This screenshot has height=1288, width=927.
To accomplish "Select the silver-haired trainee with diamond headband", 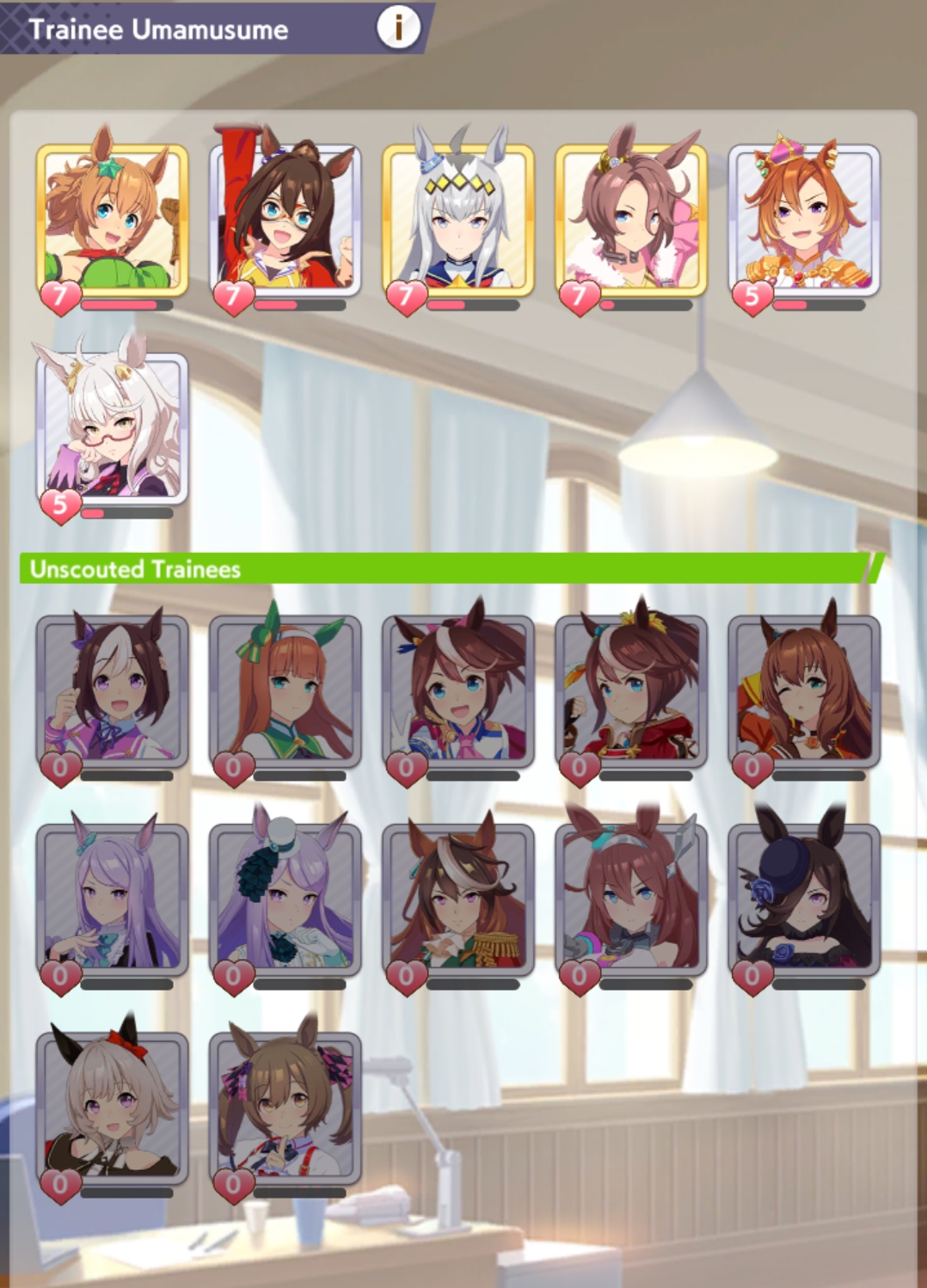I will [x=458, y=218].
